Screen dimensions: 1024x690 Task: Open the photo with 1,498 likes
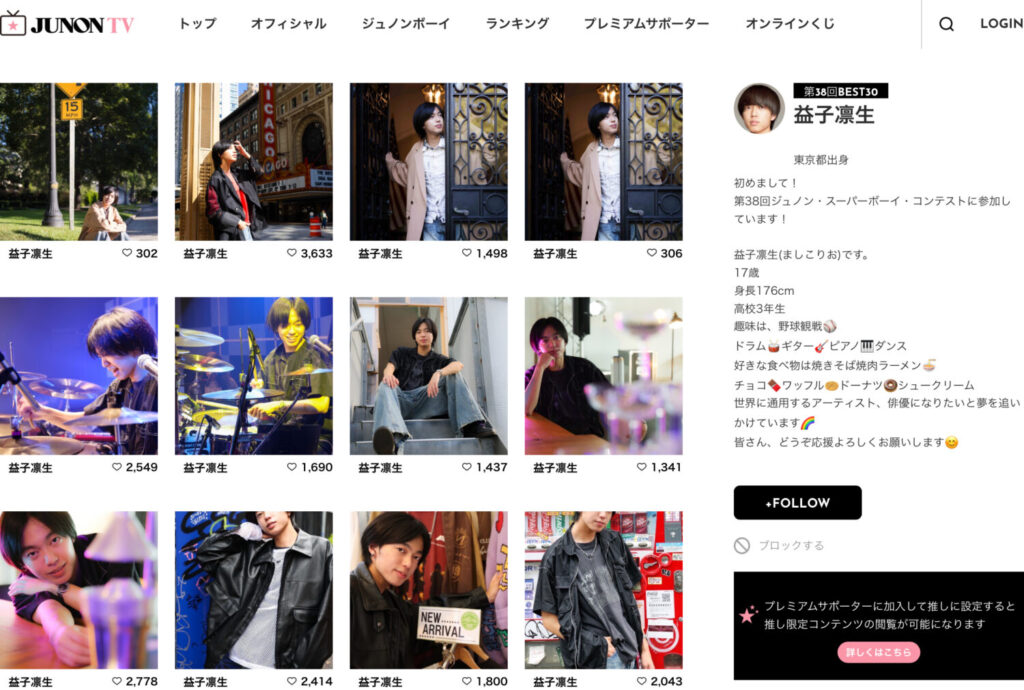tap(428, 161)
